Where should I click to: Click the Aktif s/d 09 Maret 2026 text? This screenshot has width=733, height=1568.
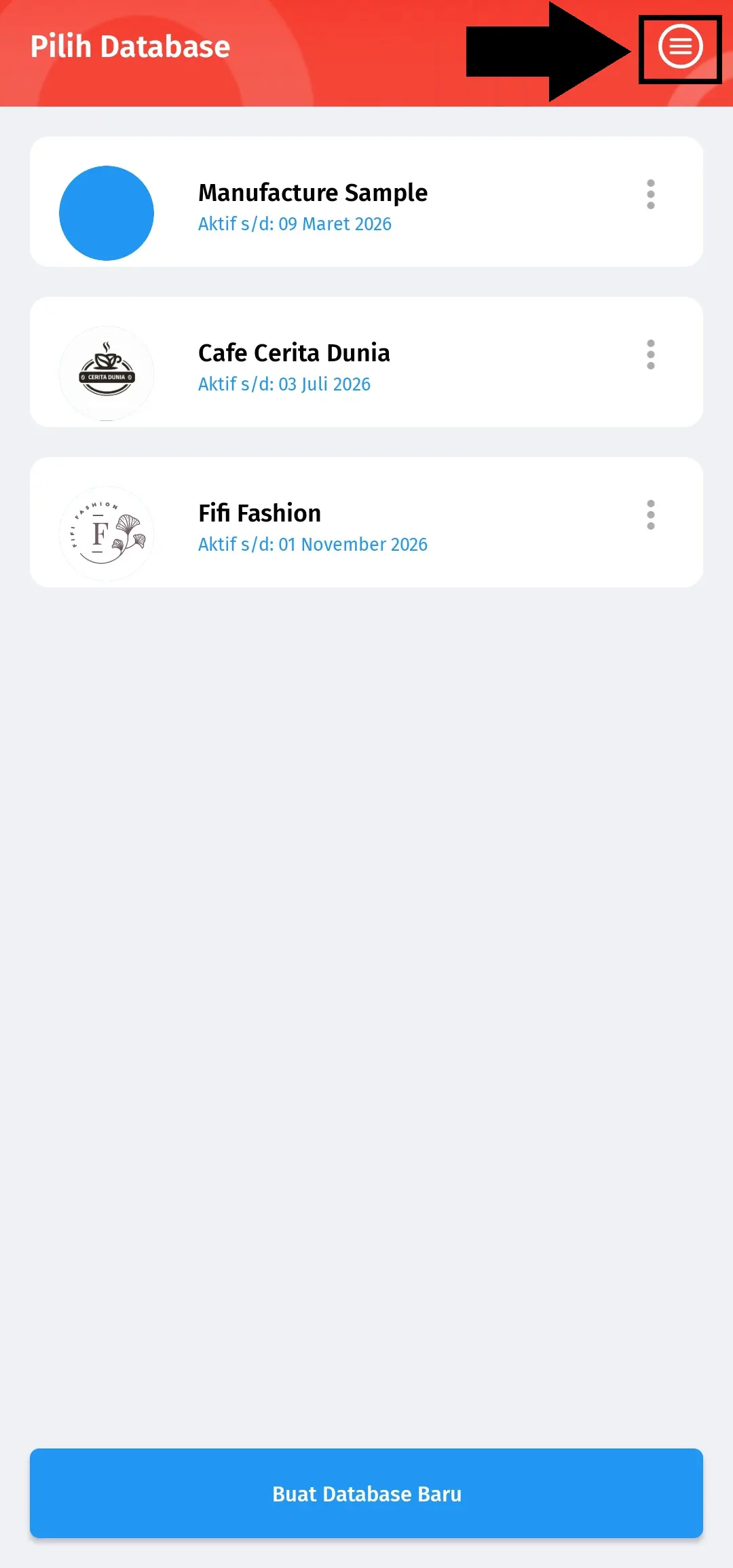point(294,224)
